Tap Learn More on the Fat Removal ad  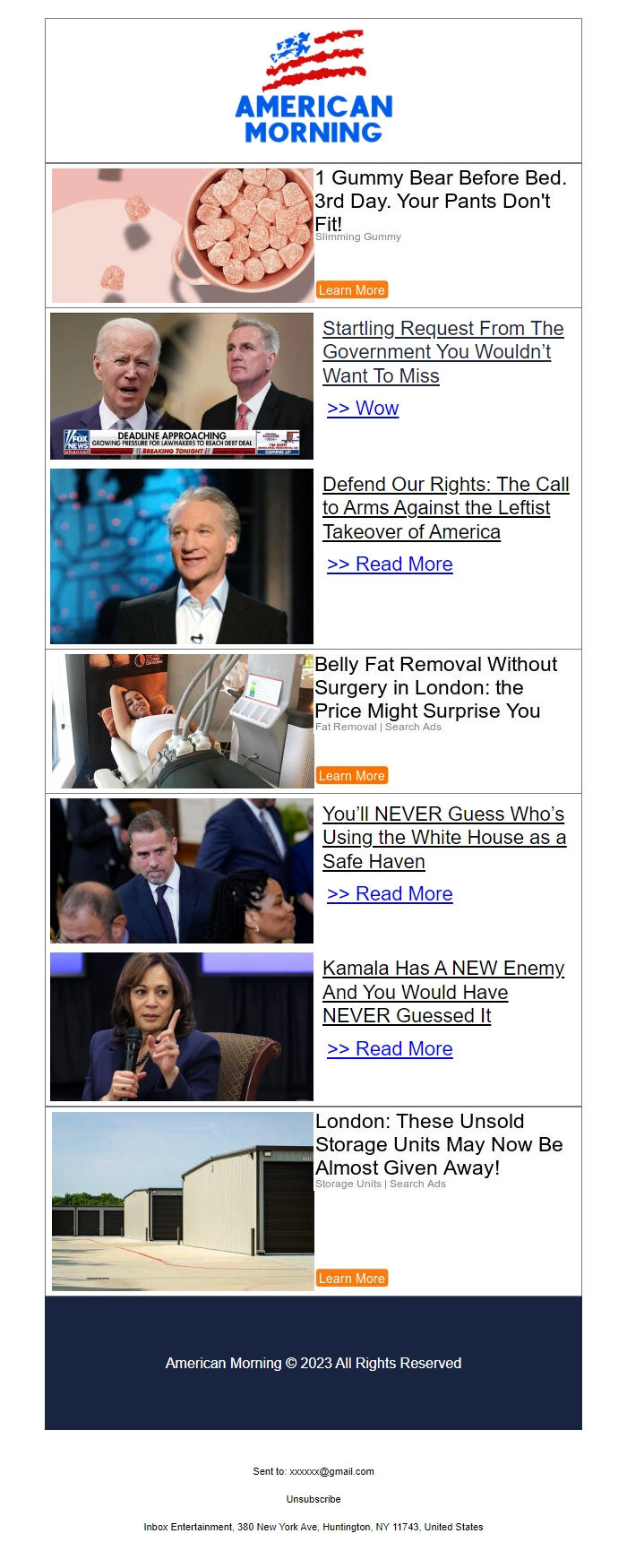tap(351, 776)
